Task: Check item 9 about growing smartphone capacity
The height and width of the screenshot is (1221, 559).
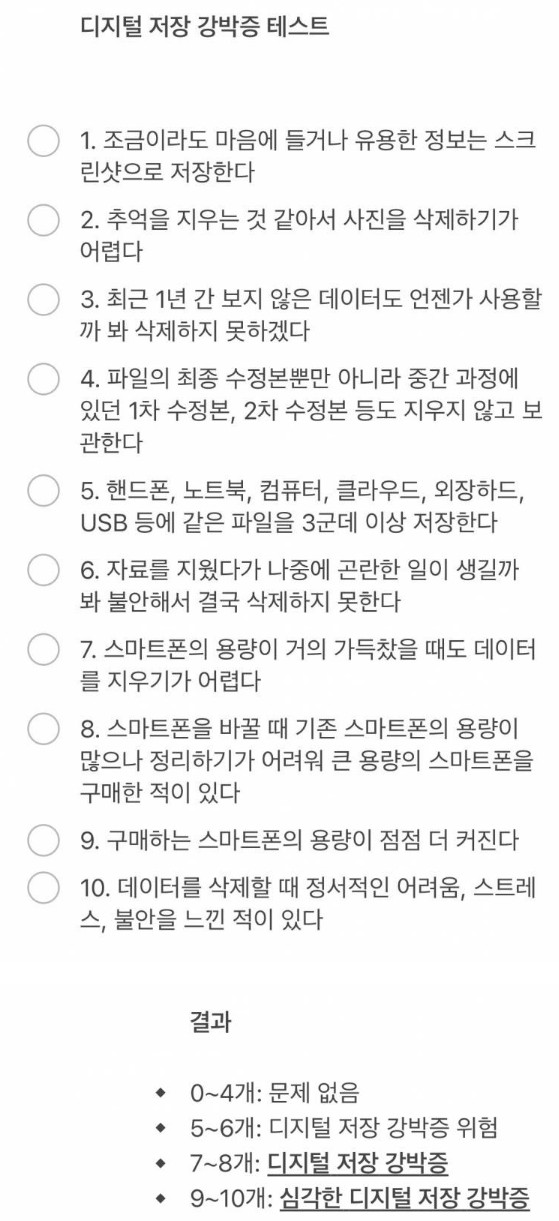Action: (x=43, y=840)
